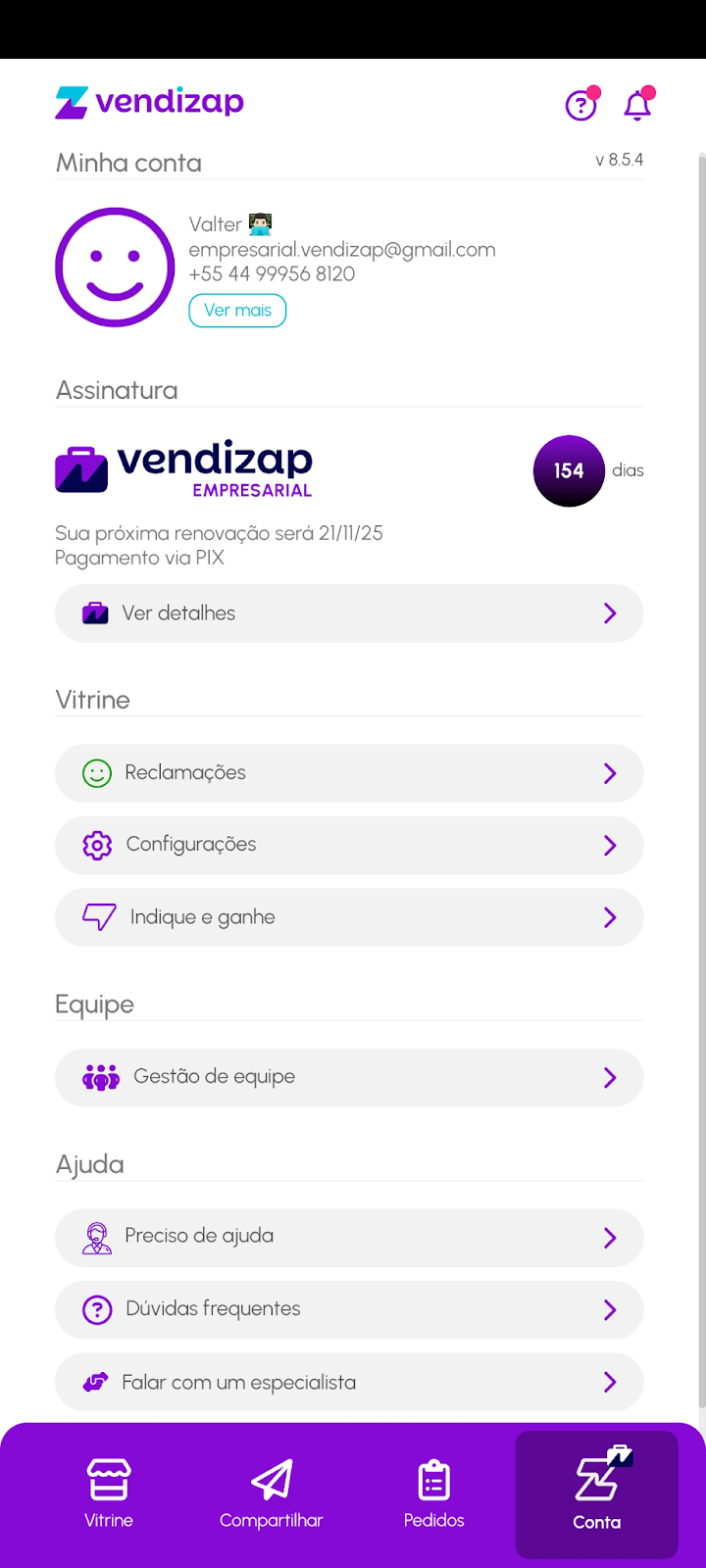
Task: Open the notifications bell
Action: point(637,105)
